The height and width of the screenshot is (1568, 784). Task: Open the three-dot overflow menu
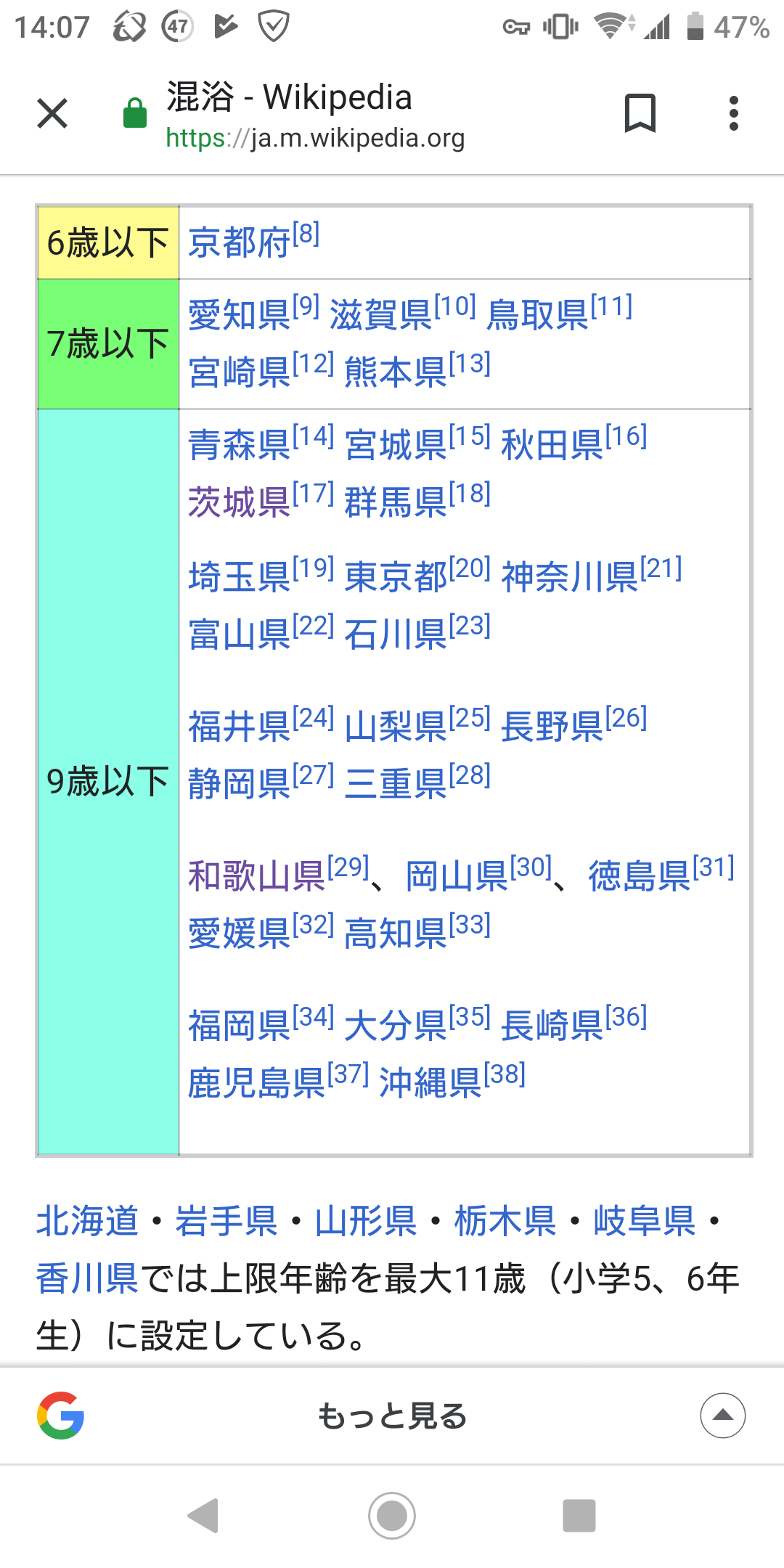[733, 113]
